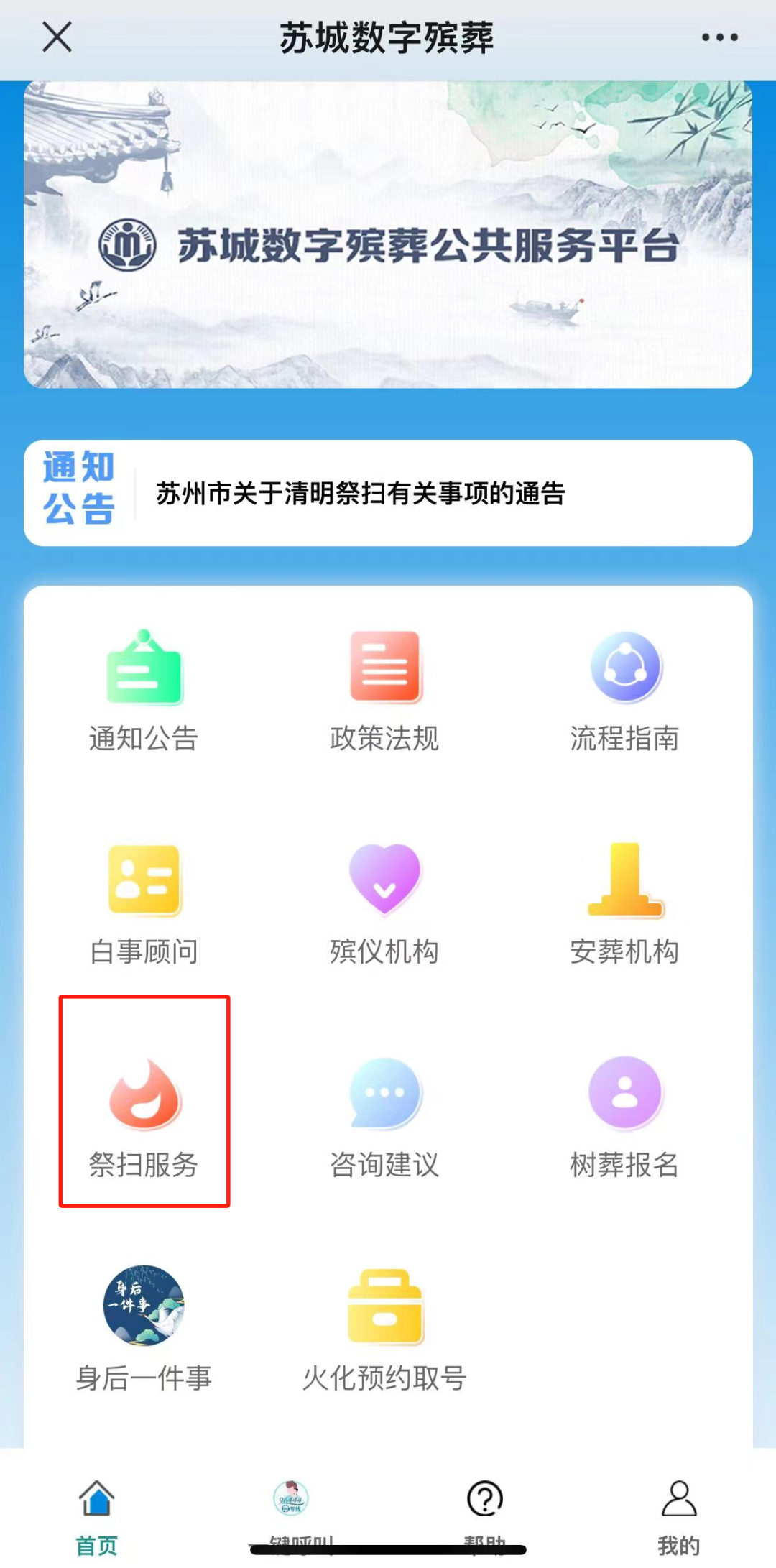Close the 苏城数字殡葬 mini program
776x1568 pixels.
(57, 37)
